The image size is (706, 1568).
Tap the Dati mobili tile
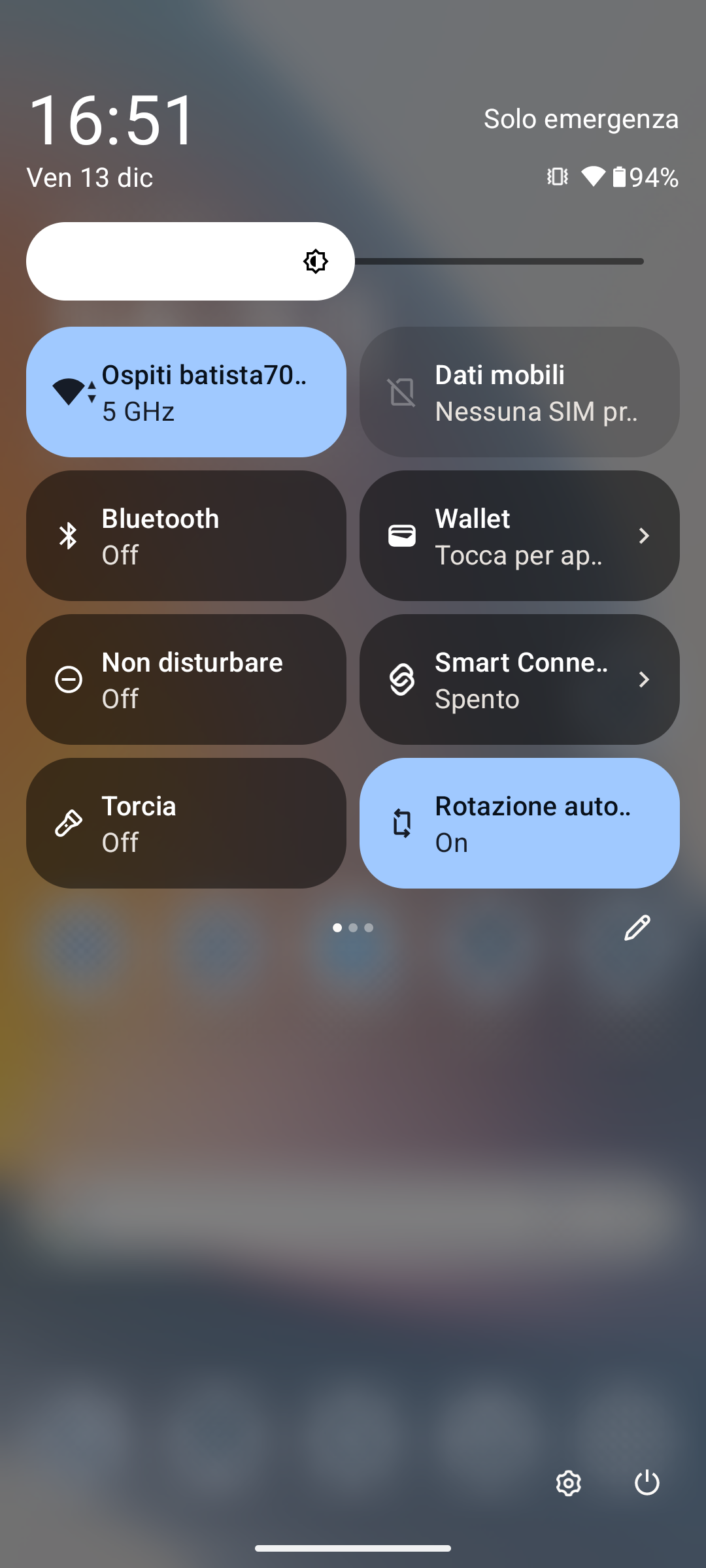(520, 392)
